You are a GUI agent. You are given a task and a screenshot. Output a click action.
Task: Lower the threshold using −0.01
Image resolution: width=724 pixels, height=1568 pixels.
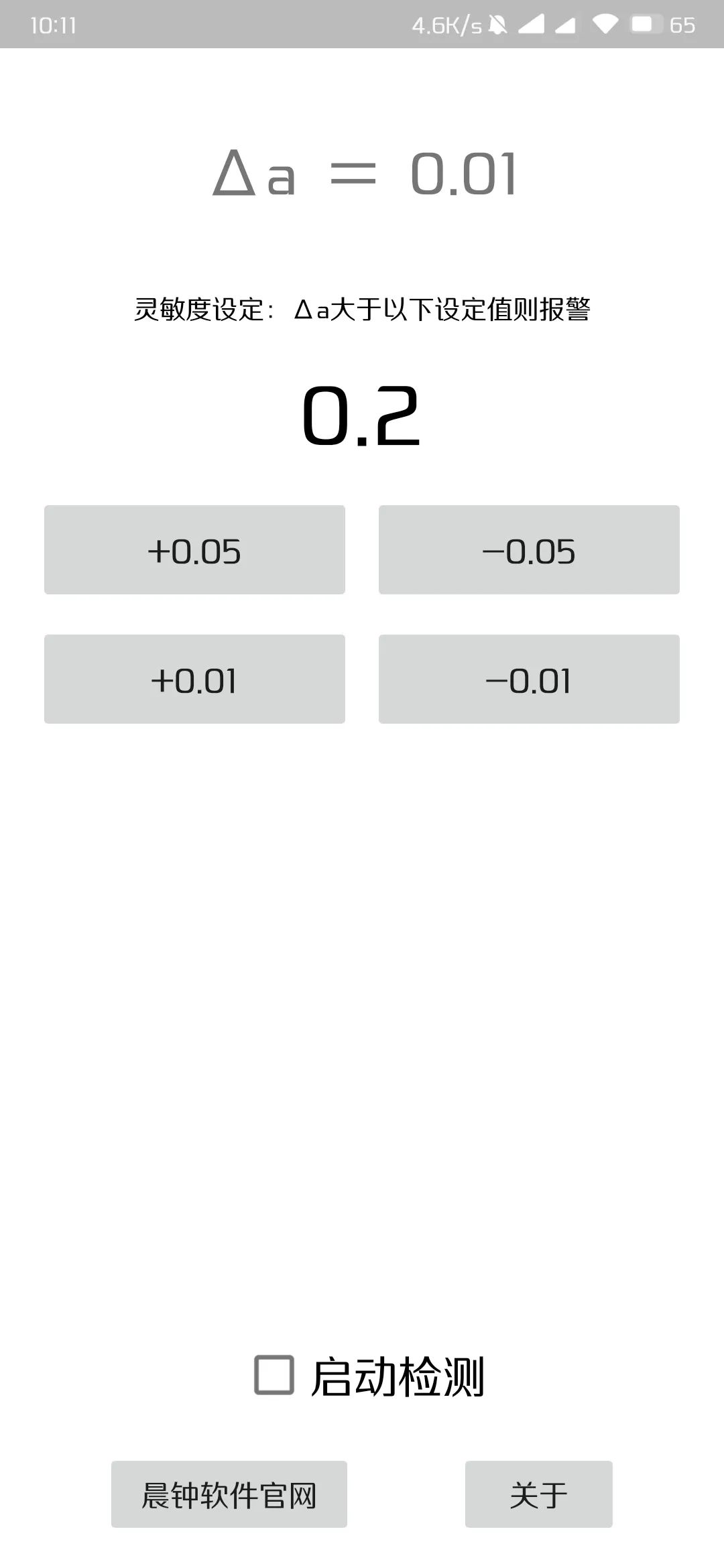pyautogui.click(x=529, y=679)
